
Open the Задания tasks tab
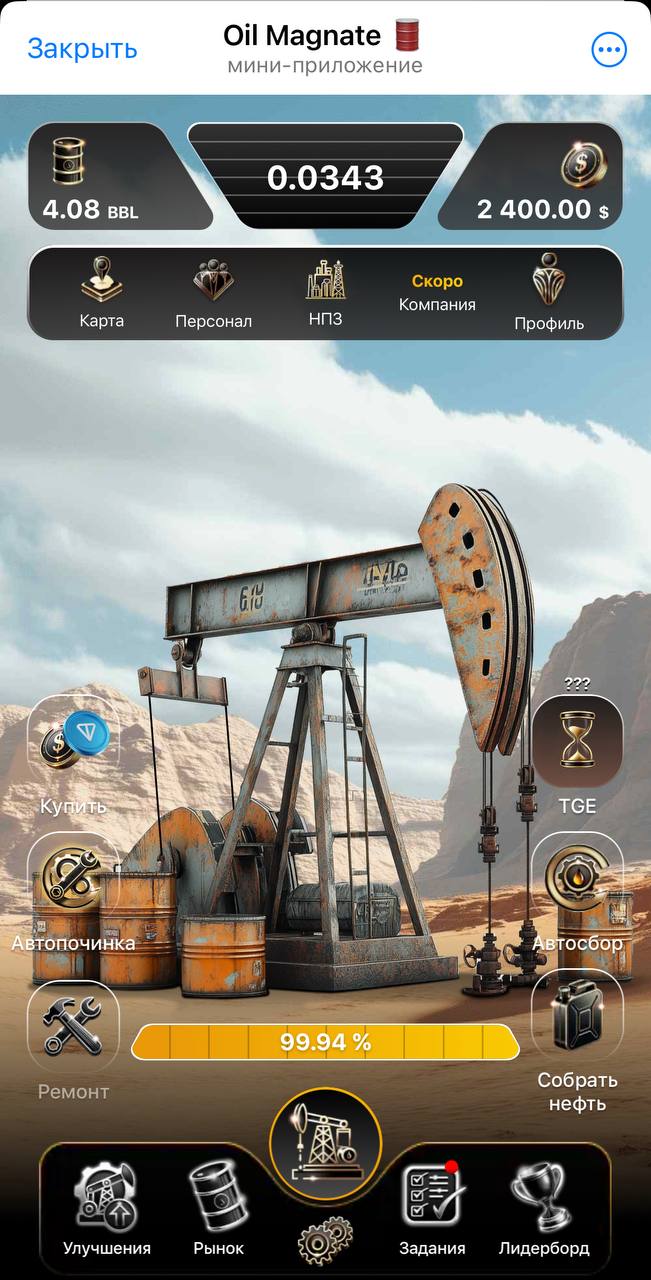click(432, 1207)
